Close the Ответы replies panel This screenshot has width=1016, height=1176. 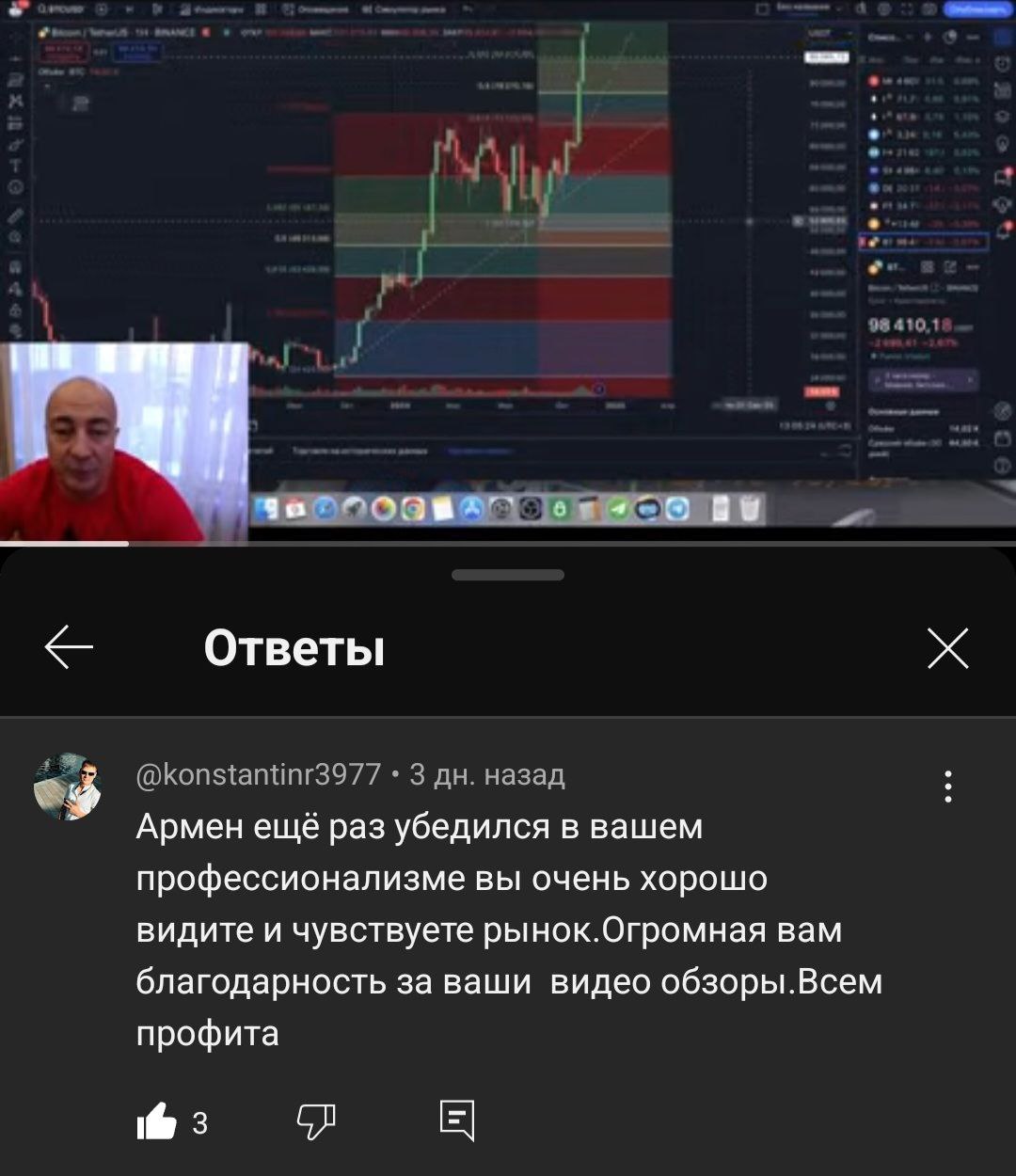(947, 648)
